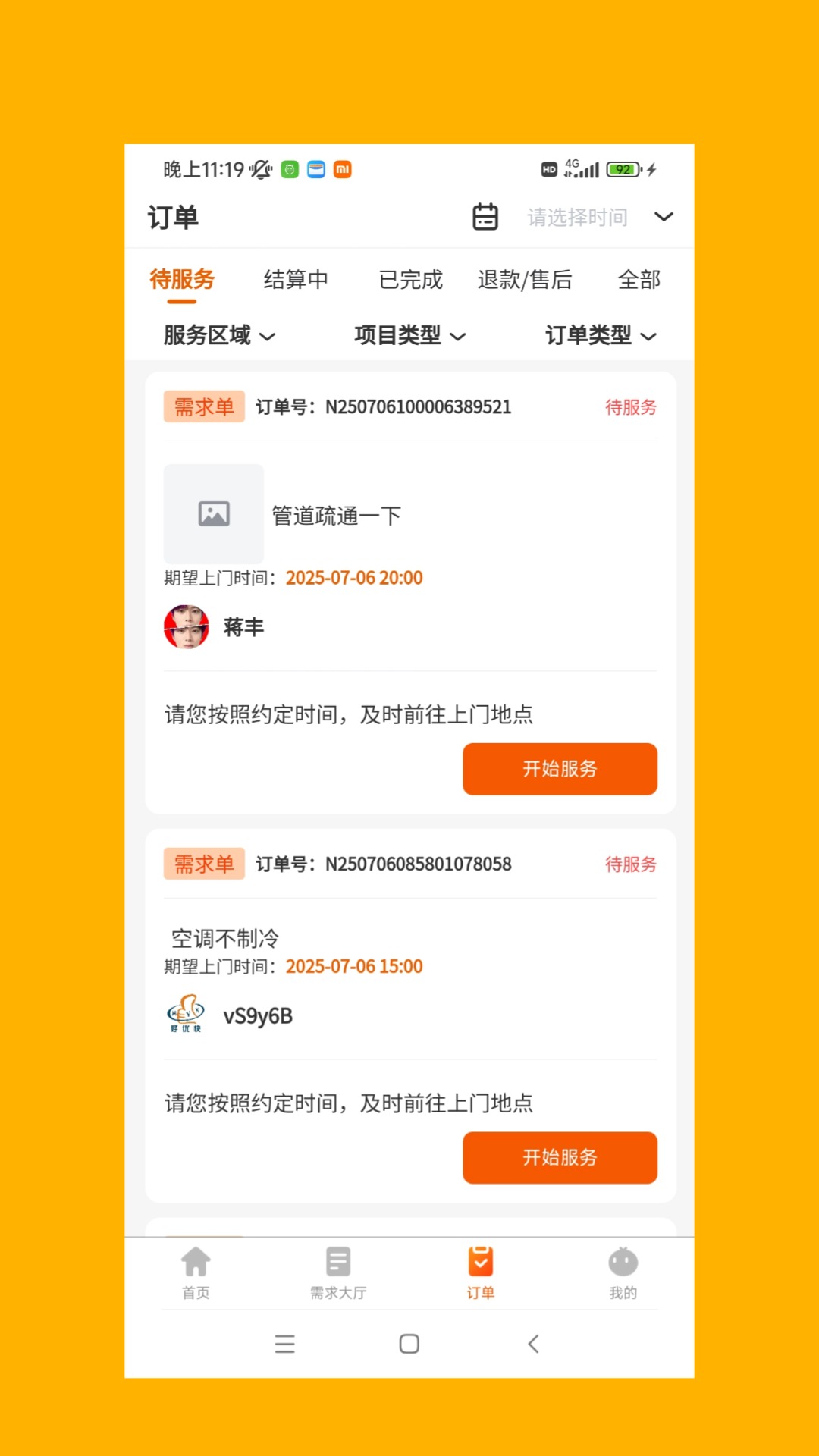Image resolution: width=819 pixels, height=1456 pixels.
Task: Switch to the 已完成 tab
Action: (x=410, y=280)
